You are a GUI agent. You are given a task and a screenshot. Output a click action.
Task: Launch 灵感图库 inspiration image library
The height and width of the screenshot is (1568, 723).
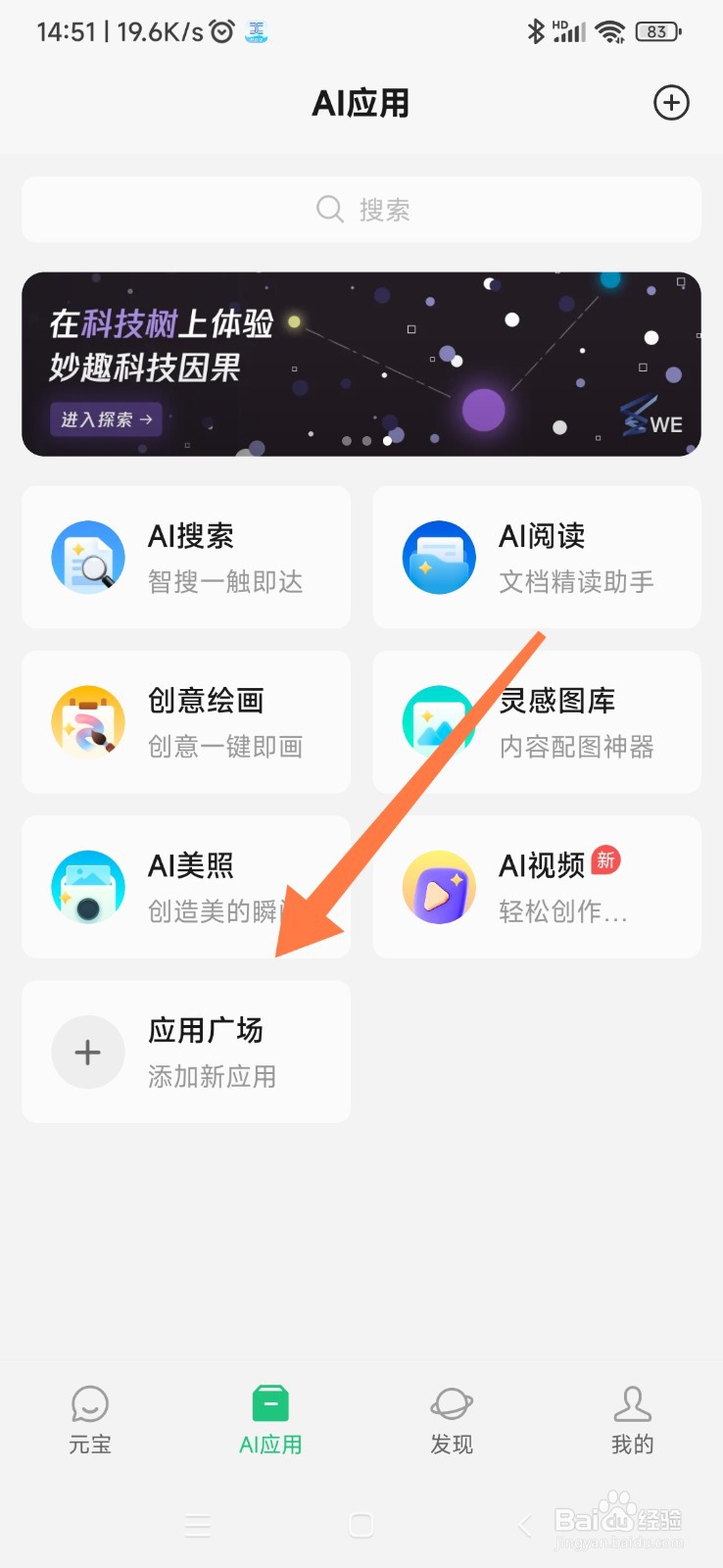tap(537, 721)
